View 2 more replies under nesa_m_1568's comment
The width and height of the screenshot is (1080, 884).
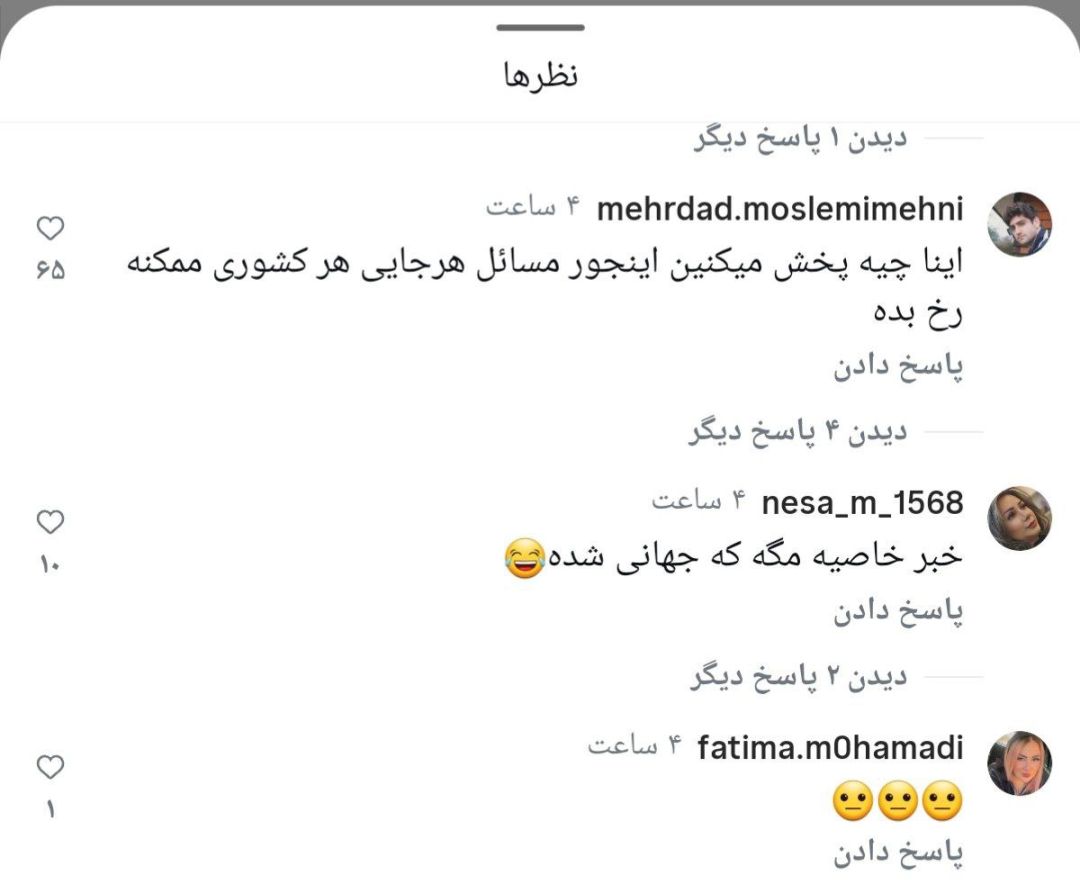pos(798,677)
